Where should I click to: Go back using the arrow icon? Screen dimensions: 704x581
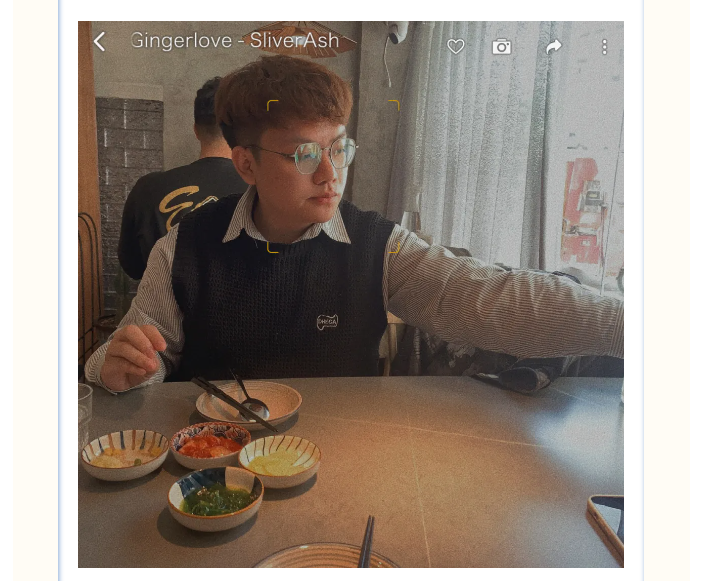pyautogui.click(x=99, y=42)
